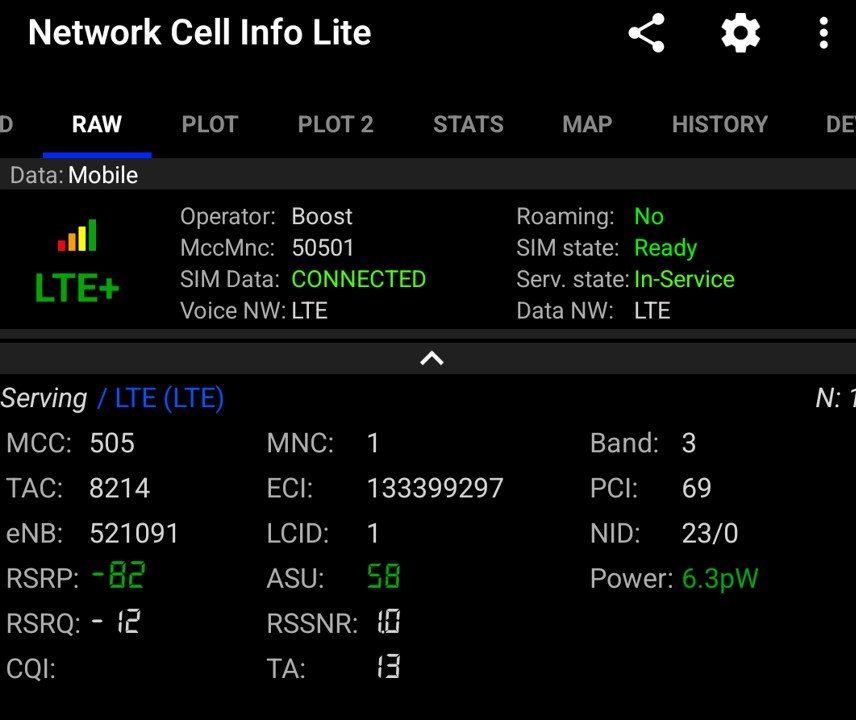Image resolution: width=856 pixels, height=720 pixels.
Task: Open the STATS tab
Action: pyautogui.click(x=468, y=125)
